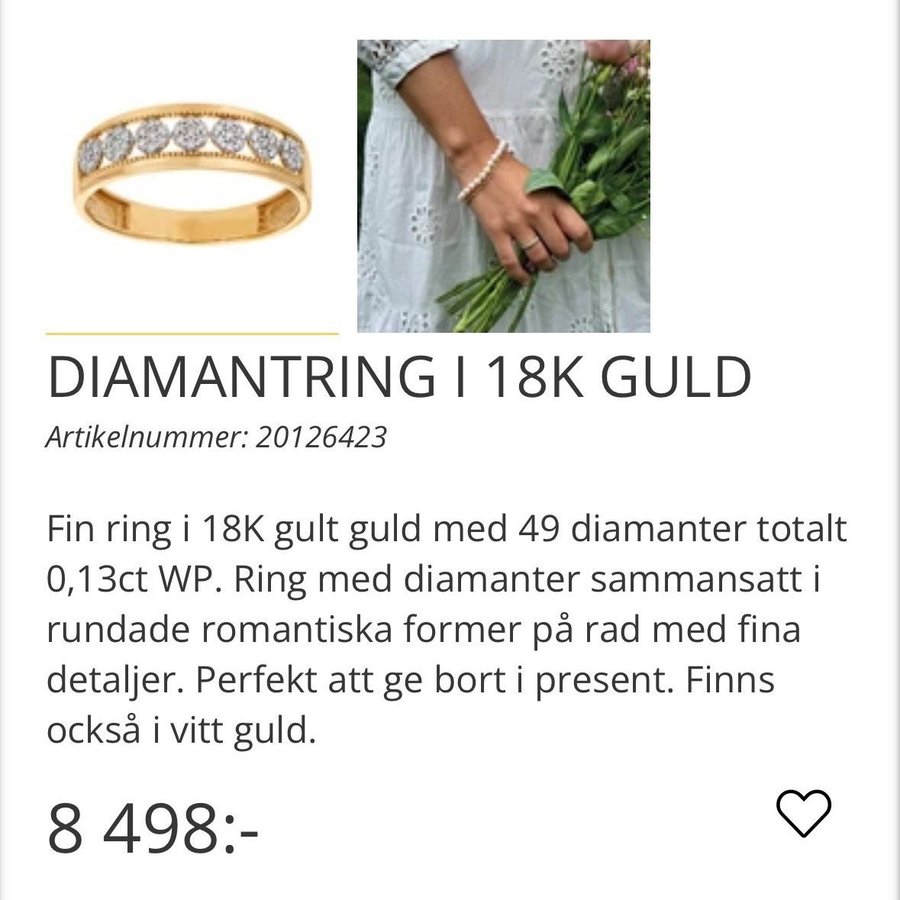This screenshot has height=900, width=900.
Task: View the photo of ring worn on hand
Action: point(504,186)
